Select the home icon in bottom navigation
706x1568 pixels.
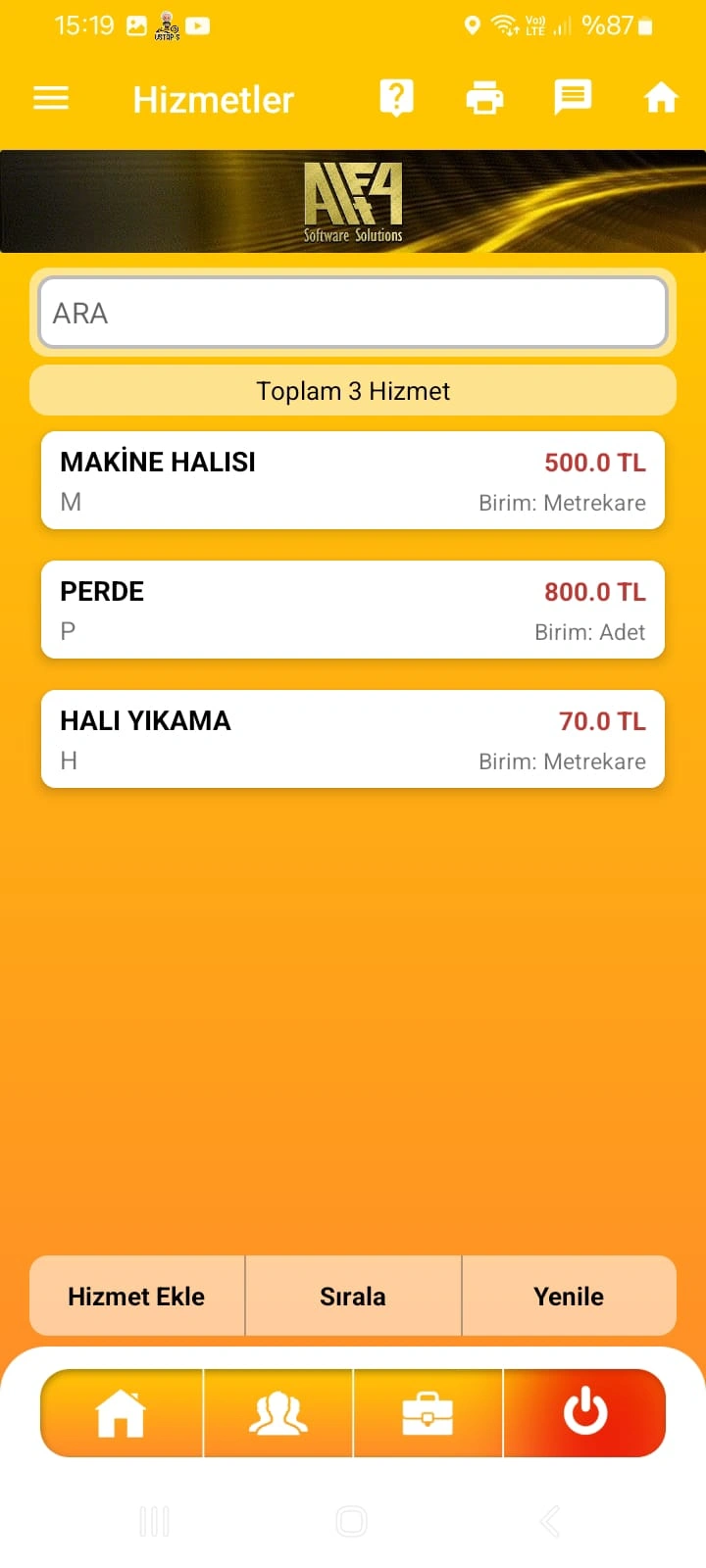click(122, 1413)
